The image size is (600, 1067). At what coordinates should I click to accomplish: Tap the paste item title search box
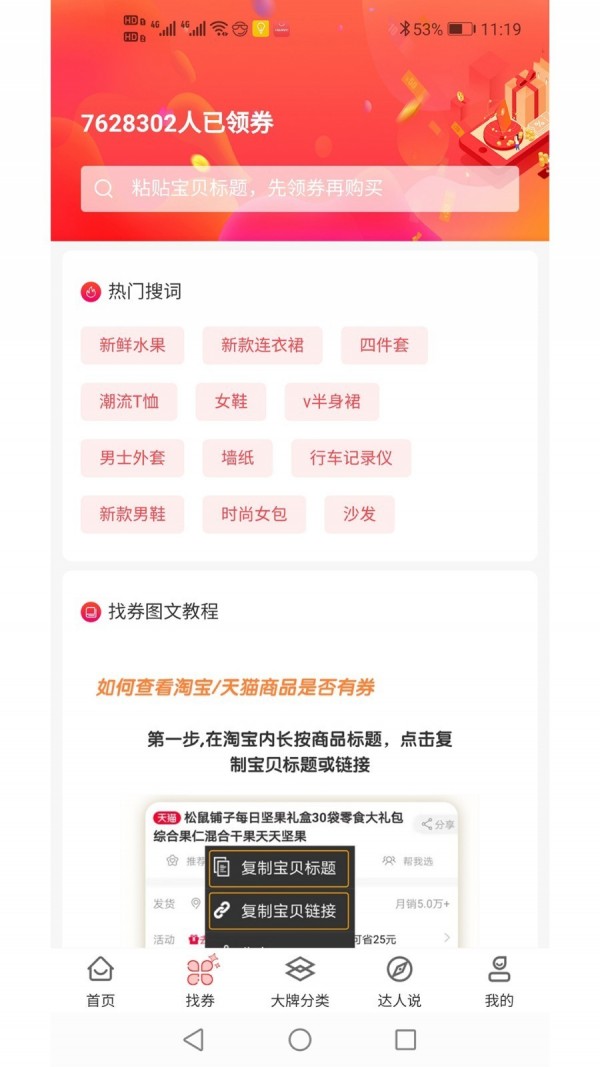click(x=300, y=189)
